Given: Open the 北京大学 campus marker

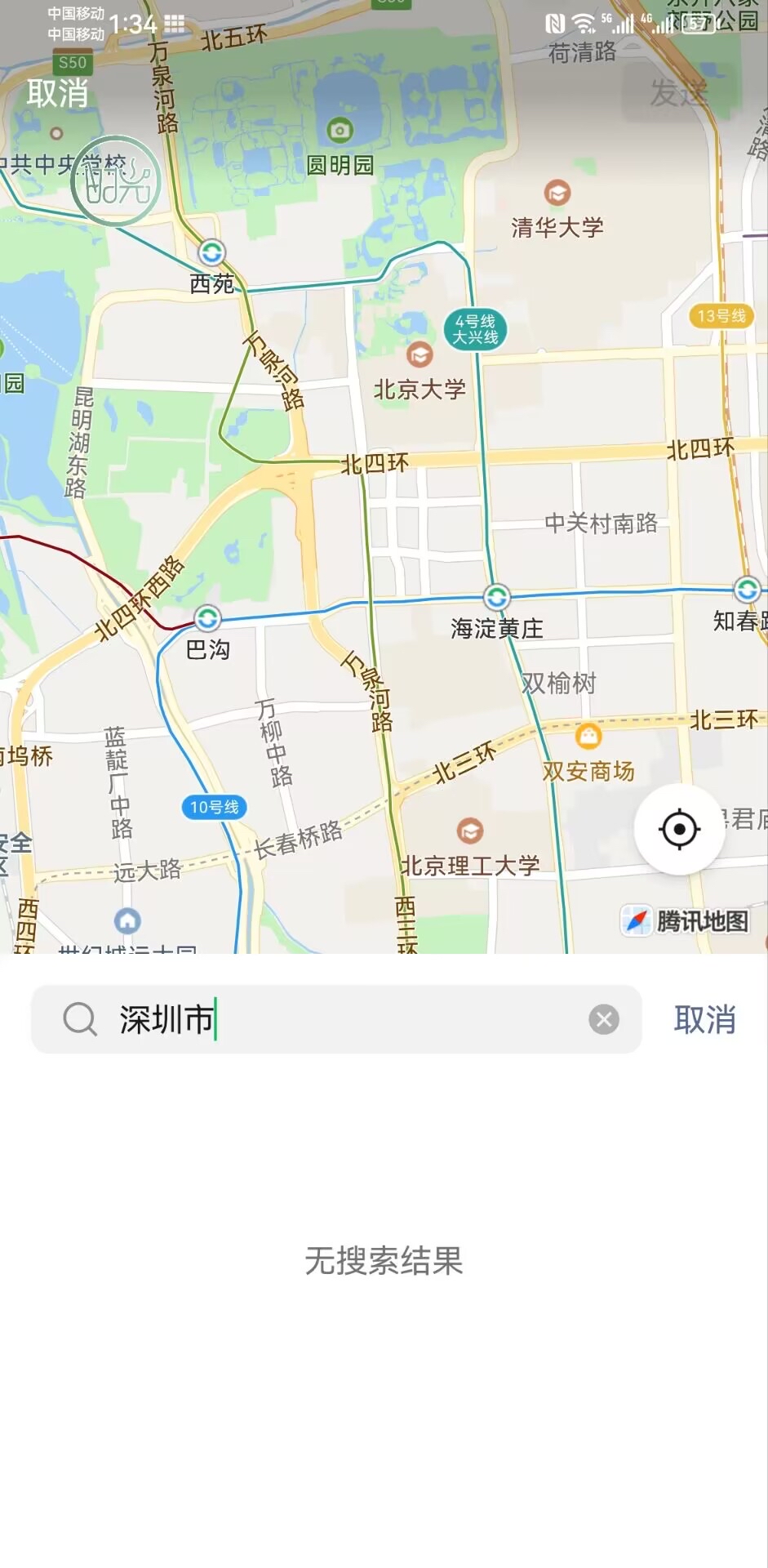Looking at the screenshot, I should (420, 356).
